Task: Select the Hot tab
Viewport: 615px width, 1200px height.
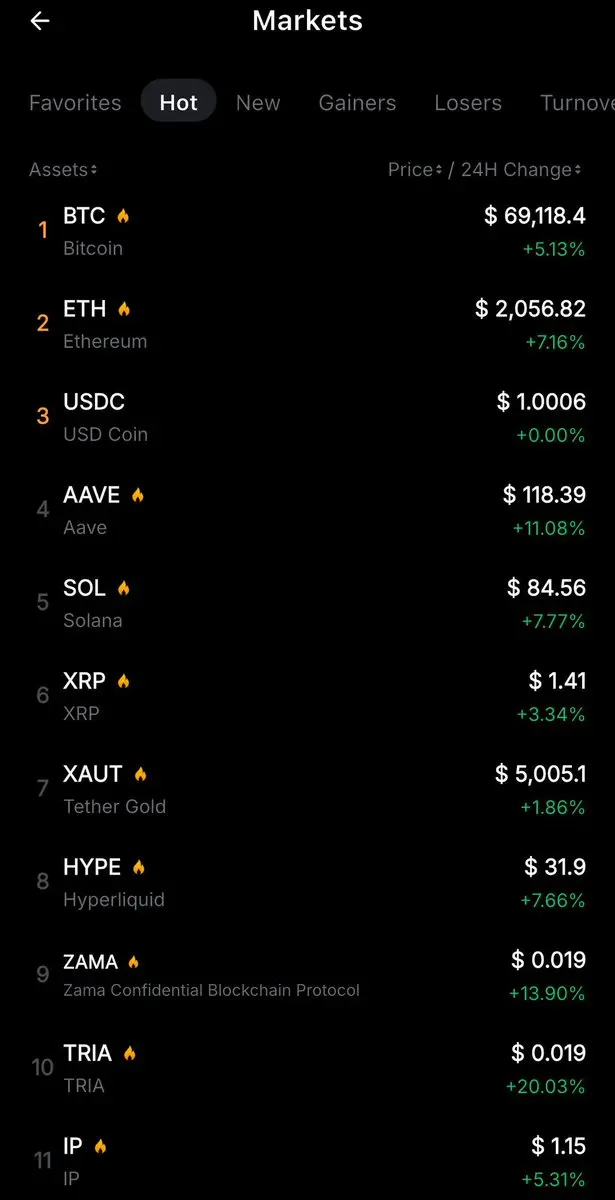Action: click(x=179, y=102)
